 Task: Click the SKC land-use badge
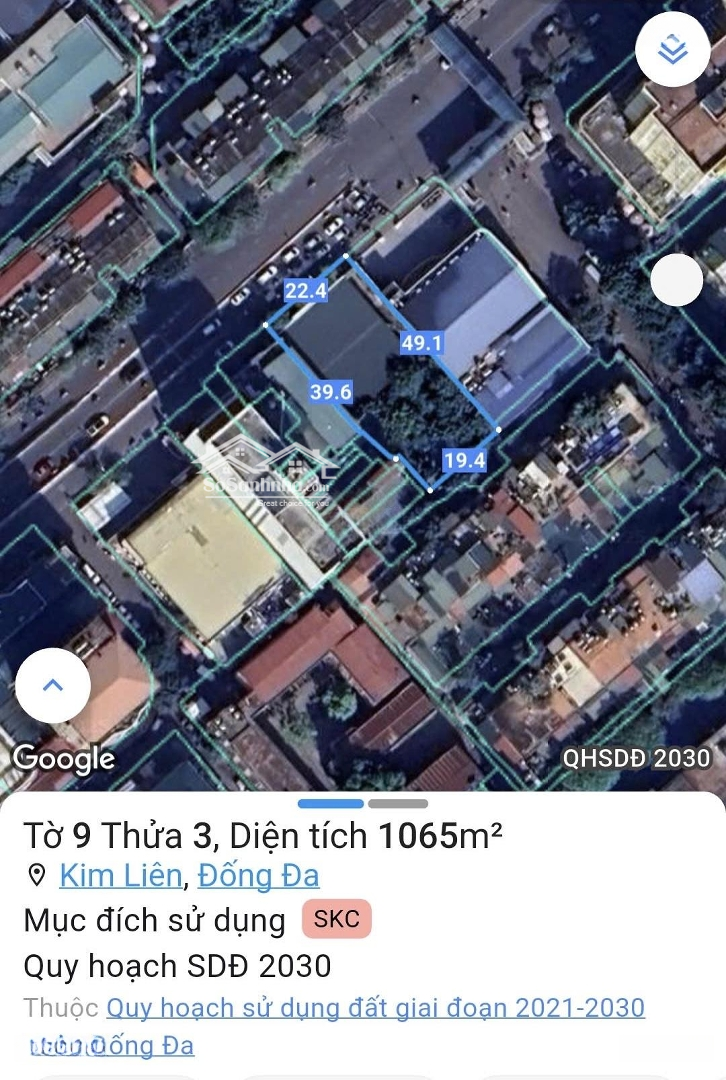pyautogui.click(x=337, y=920)
